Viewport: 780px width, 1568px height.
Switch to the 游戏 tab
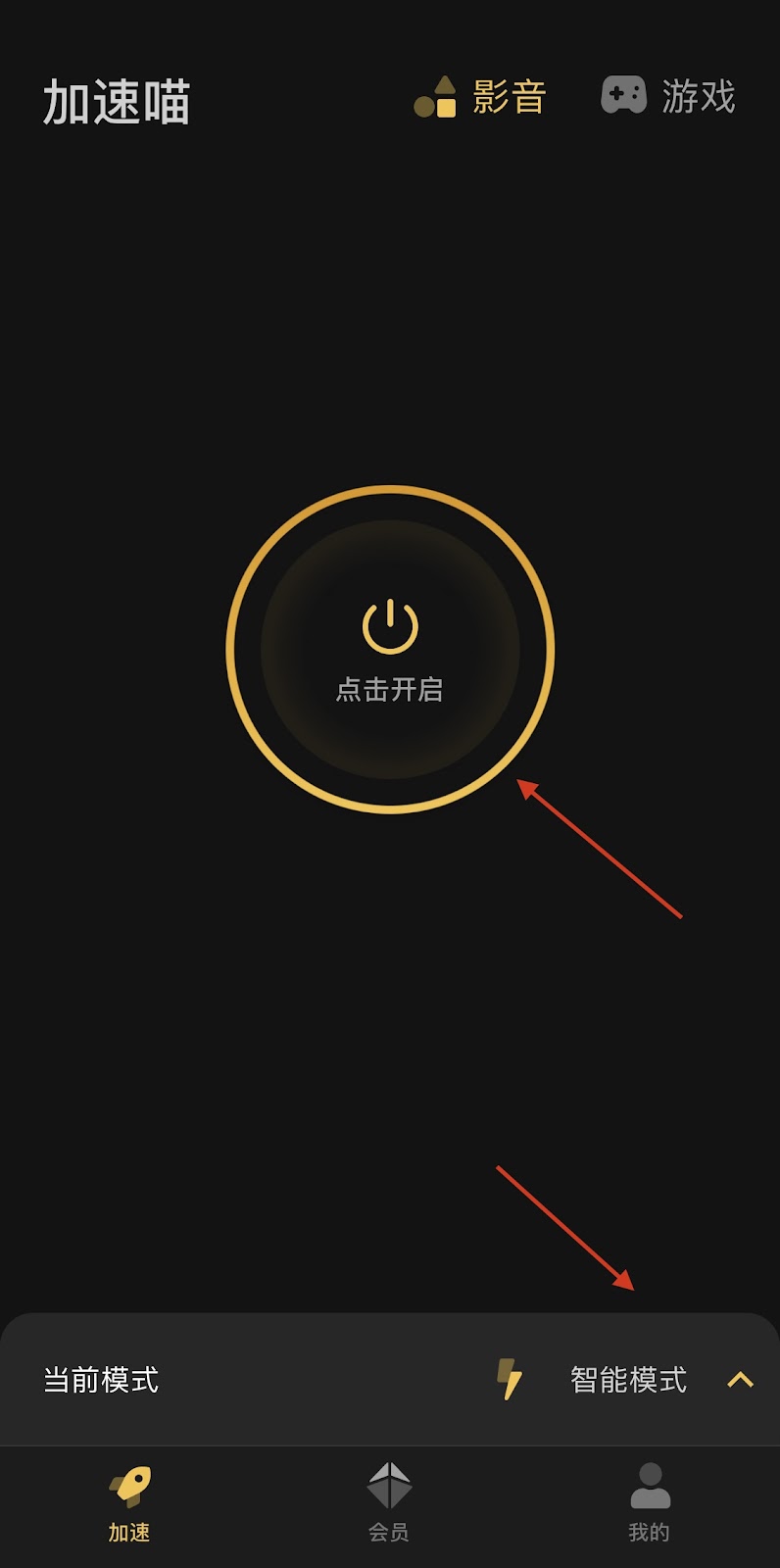coord(668,97)
